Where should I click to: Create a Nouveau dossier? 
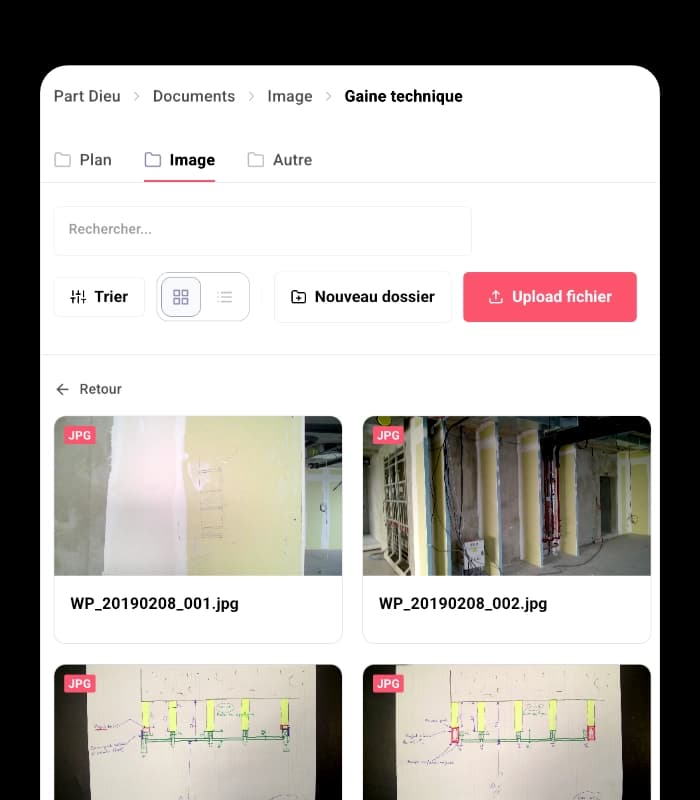click(x=362, y=297)
